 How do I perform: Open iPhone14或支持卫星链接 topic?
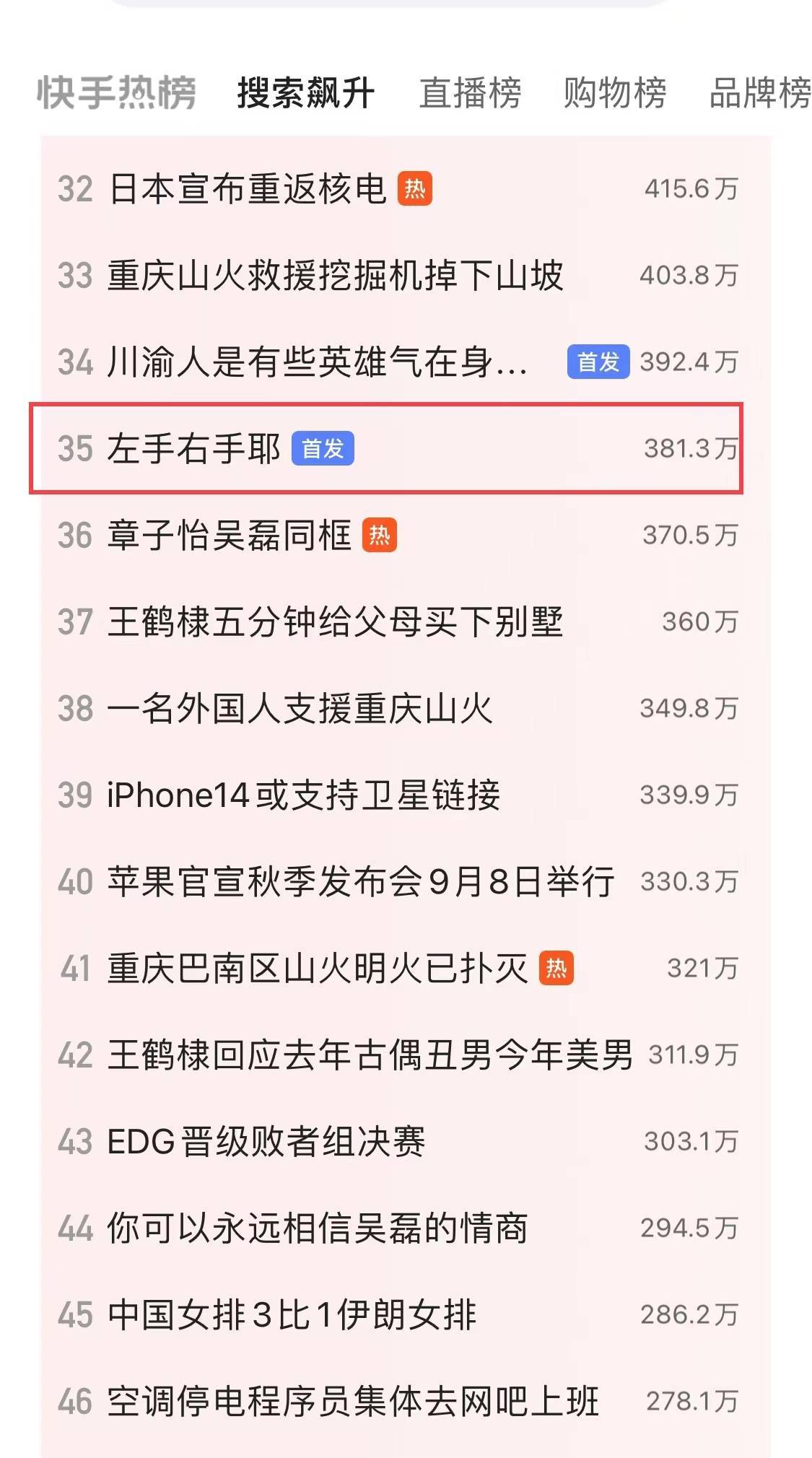pos(303,795)
